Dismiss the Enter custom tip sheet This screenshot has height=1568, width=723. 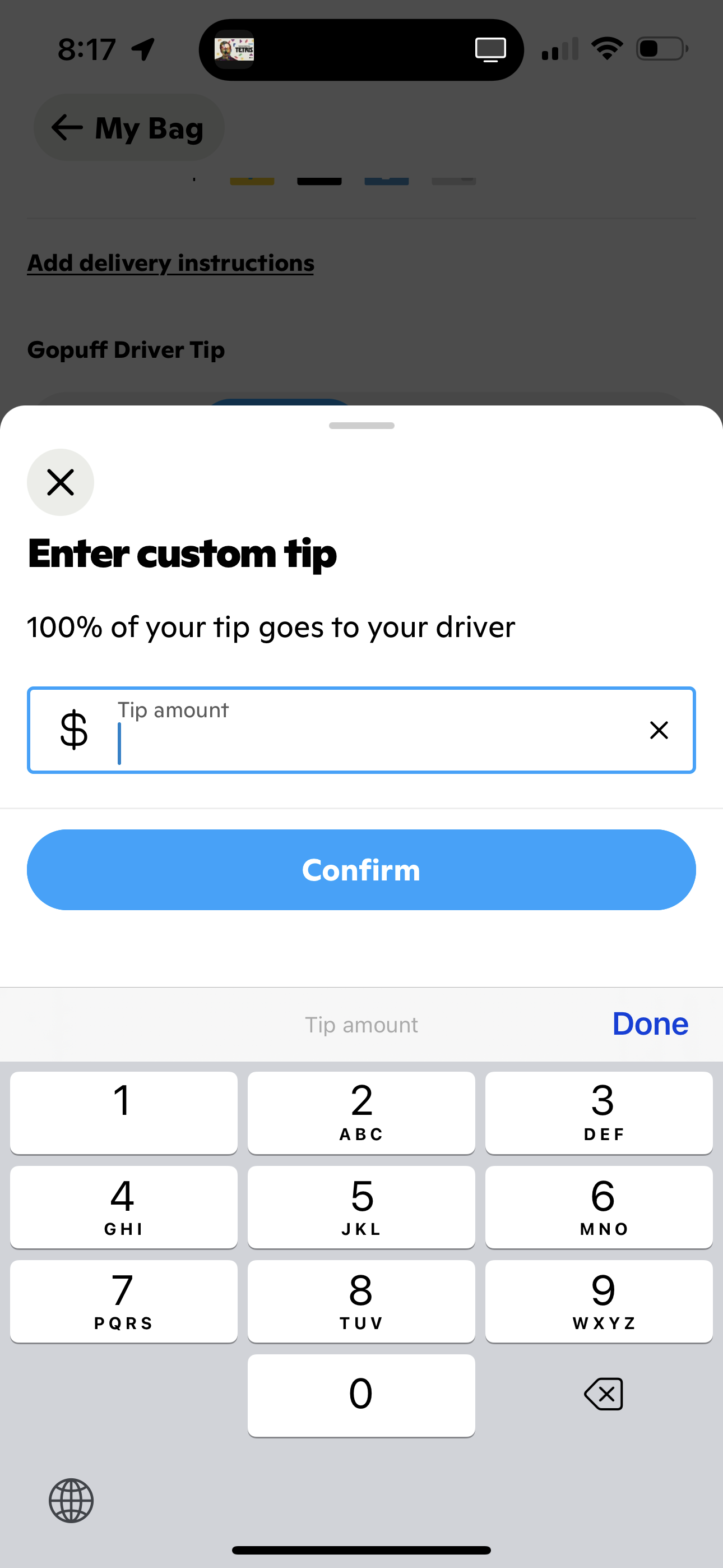point(61,482)
